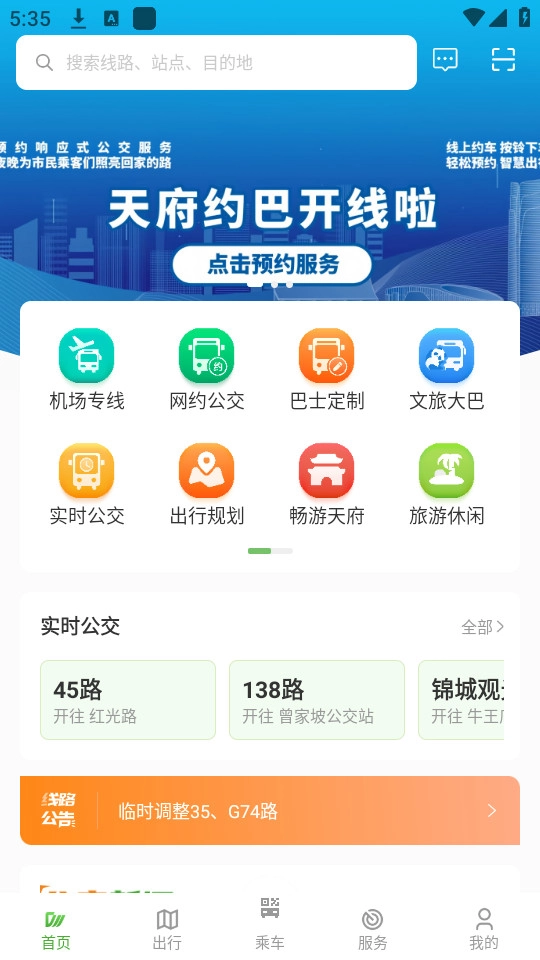
Task: Switch to the 服务 tab
Action: coord(372,929)
